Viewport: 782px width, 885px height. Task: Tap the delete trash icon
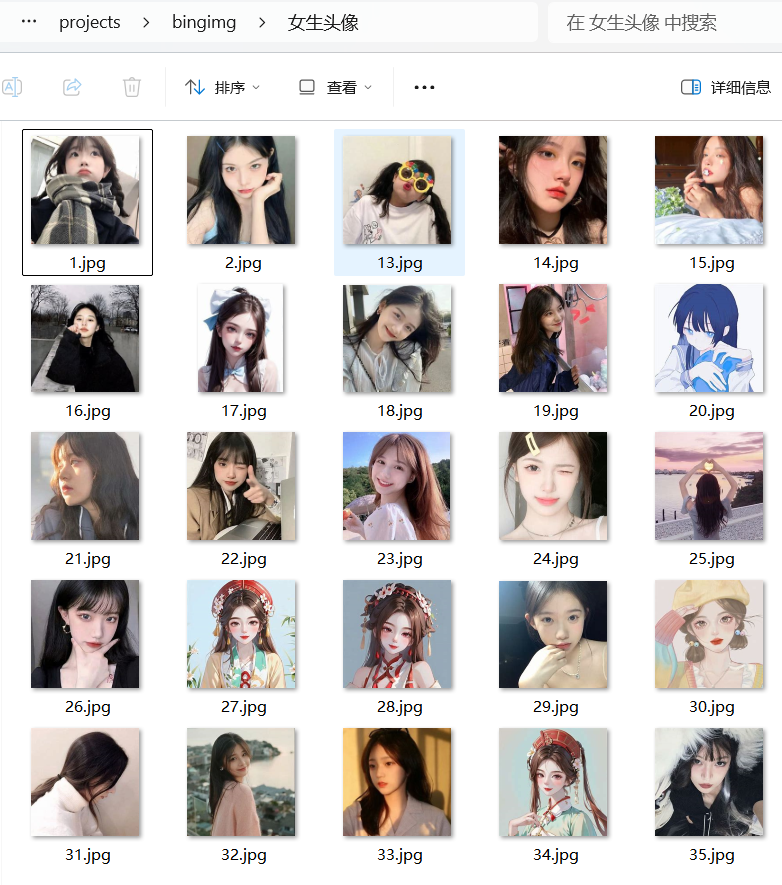point(132,87)
